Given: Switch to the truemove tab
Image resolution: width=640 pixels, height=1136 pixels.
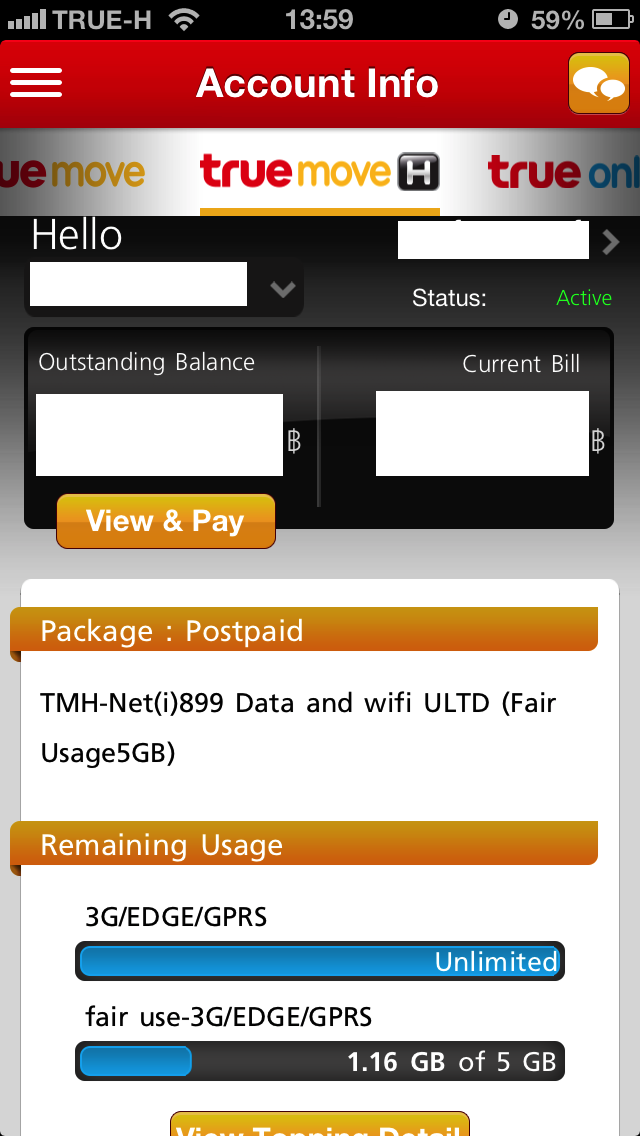Looking at the screenshot, I should click(x=72, y=173).
